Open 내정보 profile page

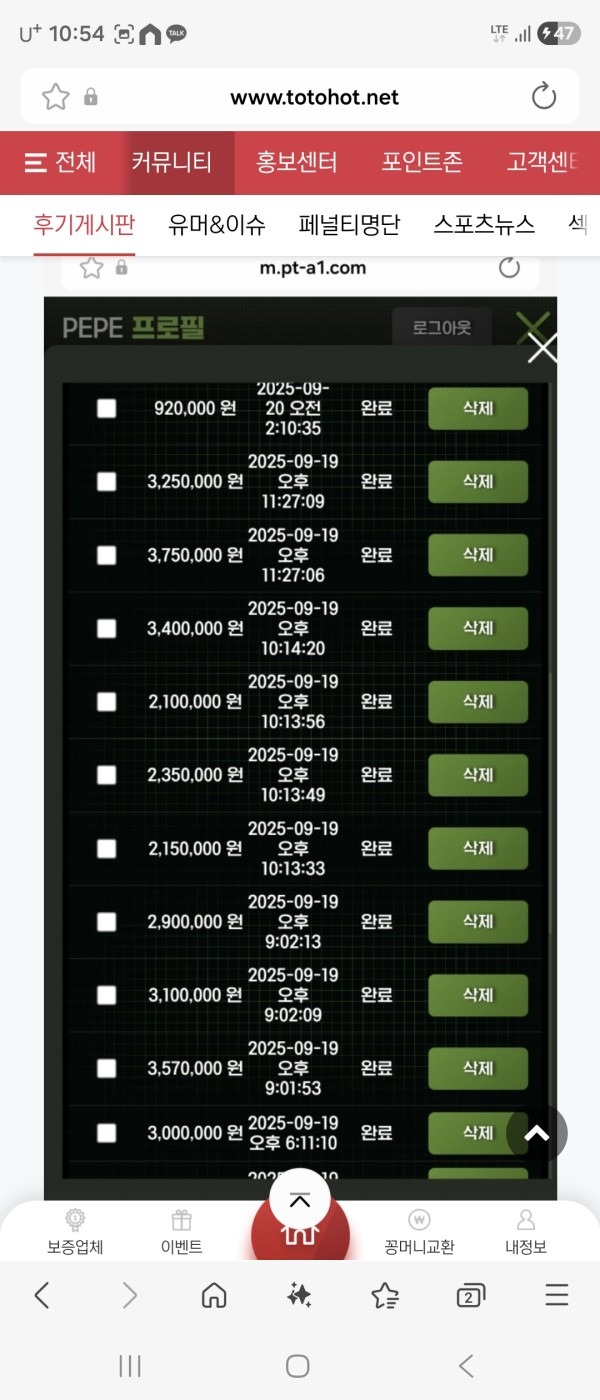click(x=525, y=1232)
